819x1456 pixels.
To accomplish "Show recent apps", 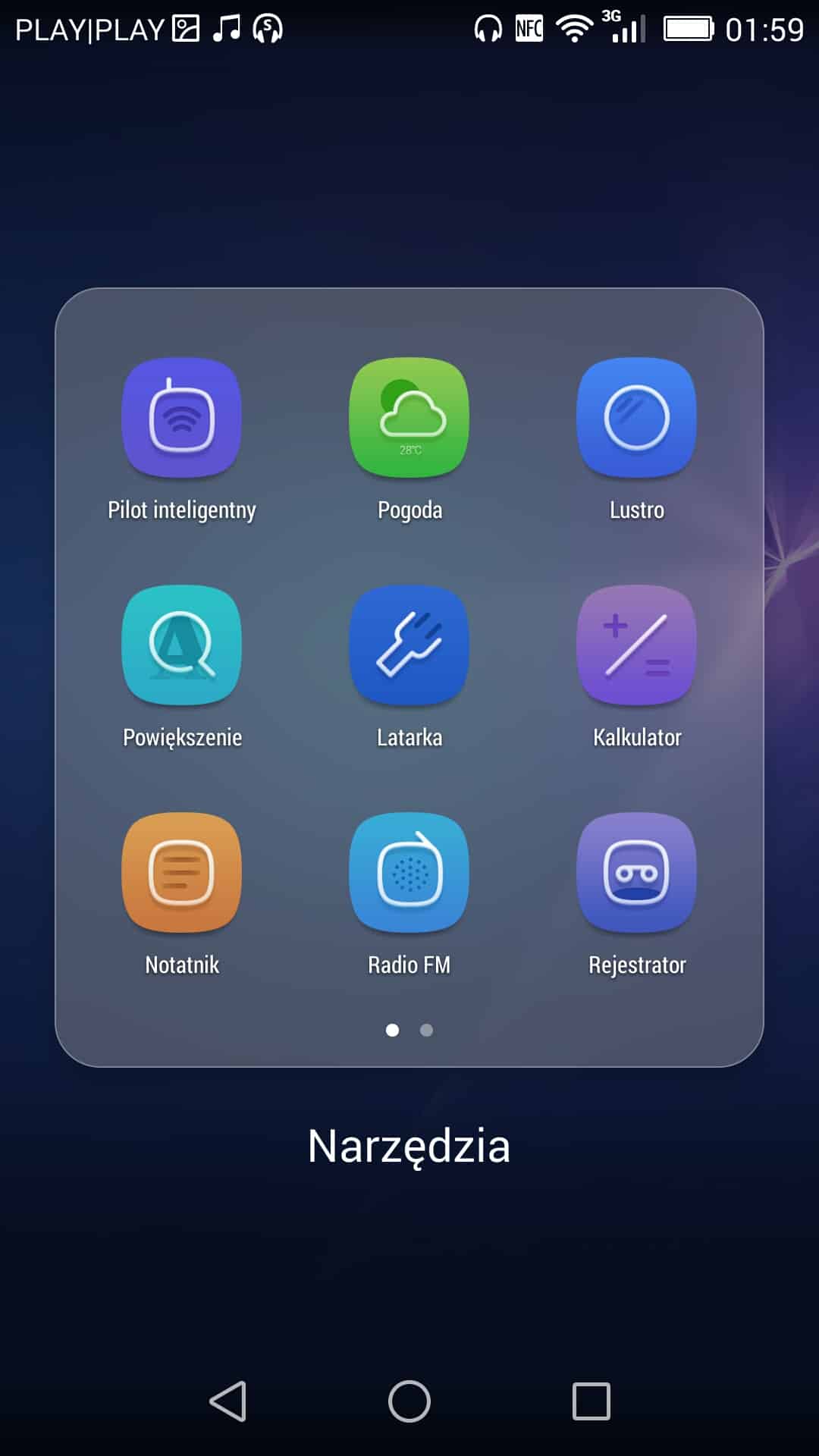I will pyautogui.click(x=591, y=1401).
